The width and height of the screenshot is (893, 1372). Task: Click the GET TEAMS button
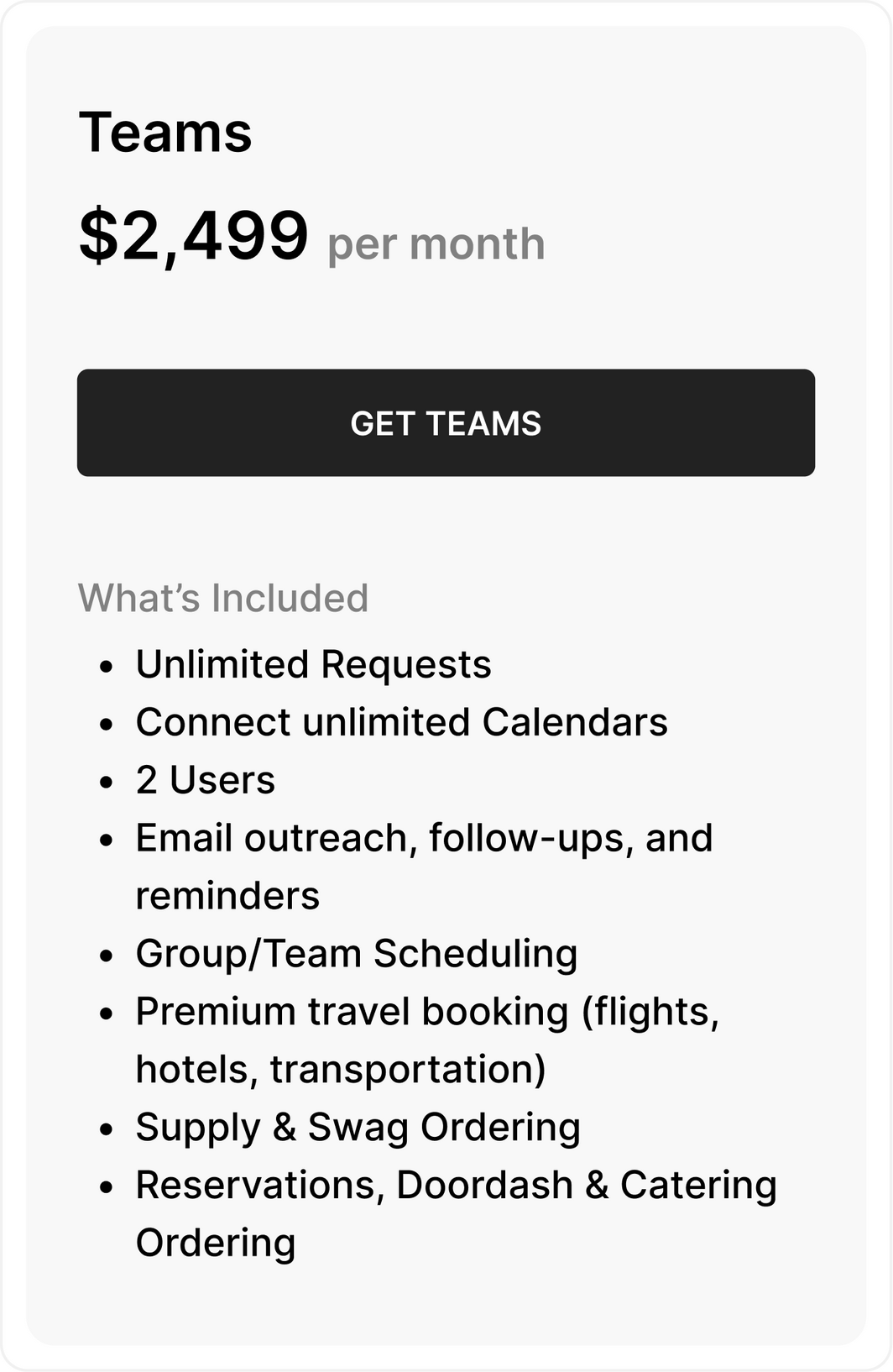click(445, 423)
